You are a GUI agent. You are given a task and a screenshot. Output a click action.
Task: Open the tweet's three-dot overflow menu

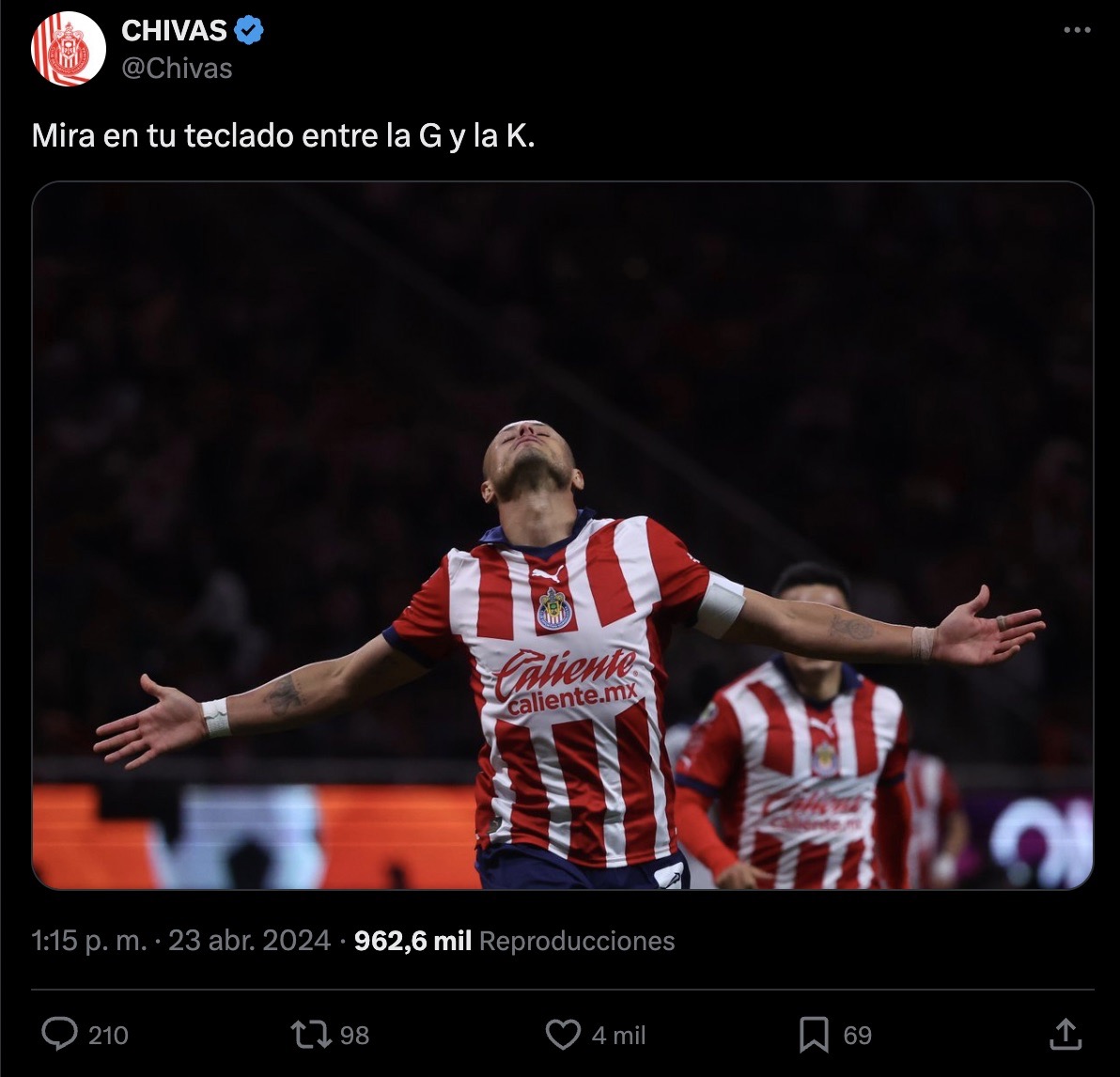tap(1077, 31)
